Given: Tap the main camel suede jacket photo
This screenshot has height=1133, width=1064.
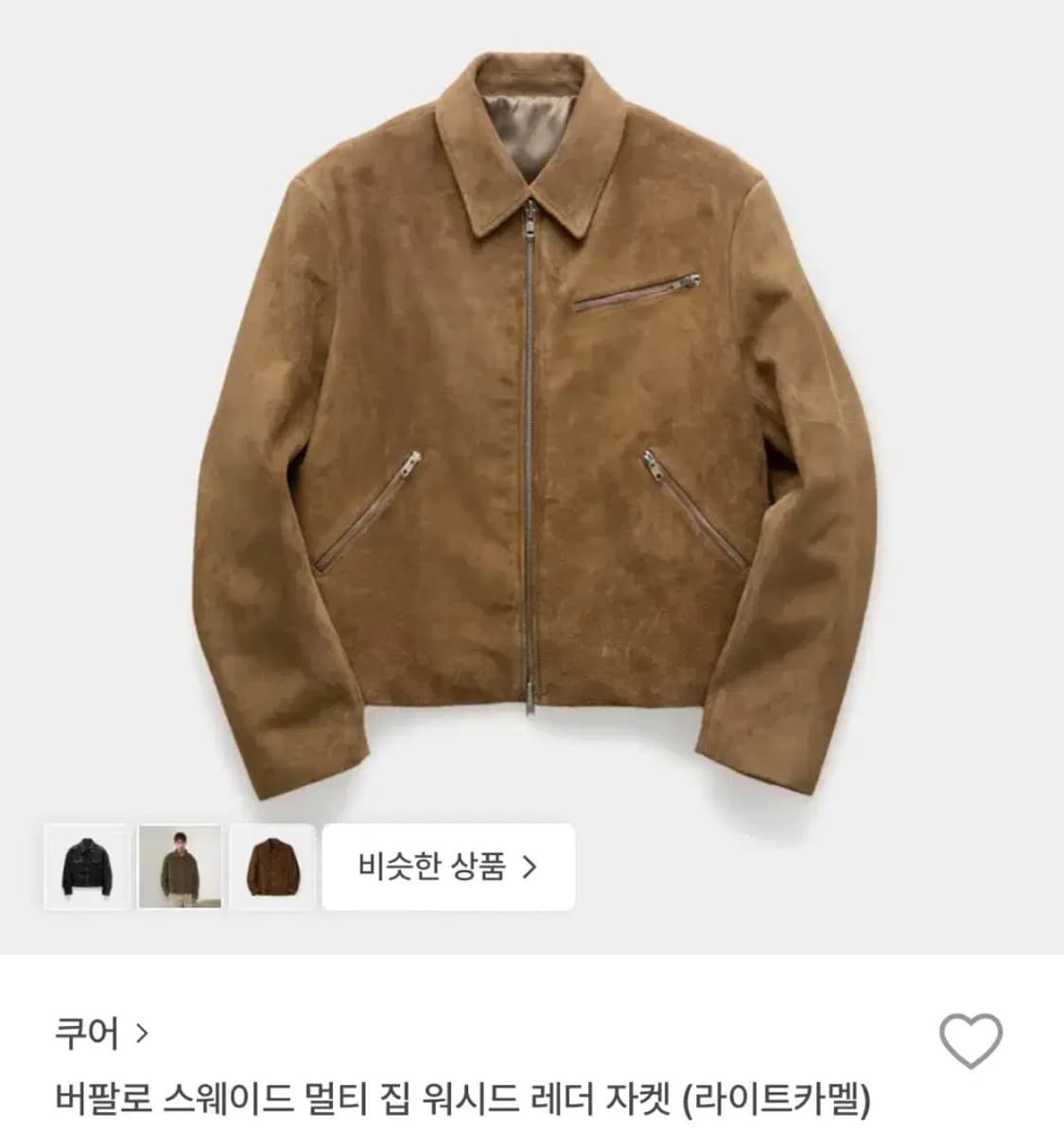Looking at the screenshot, I should (x=532, y=407).
